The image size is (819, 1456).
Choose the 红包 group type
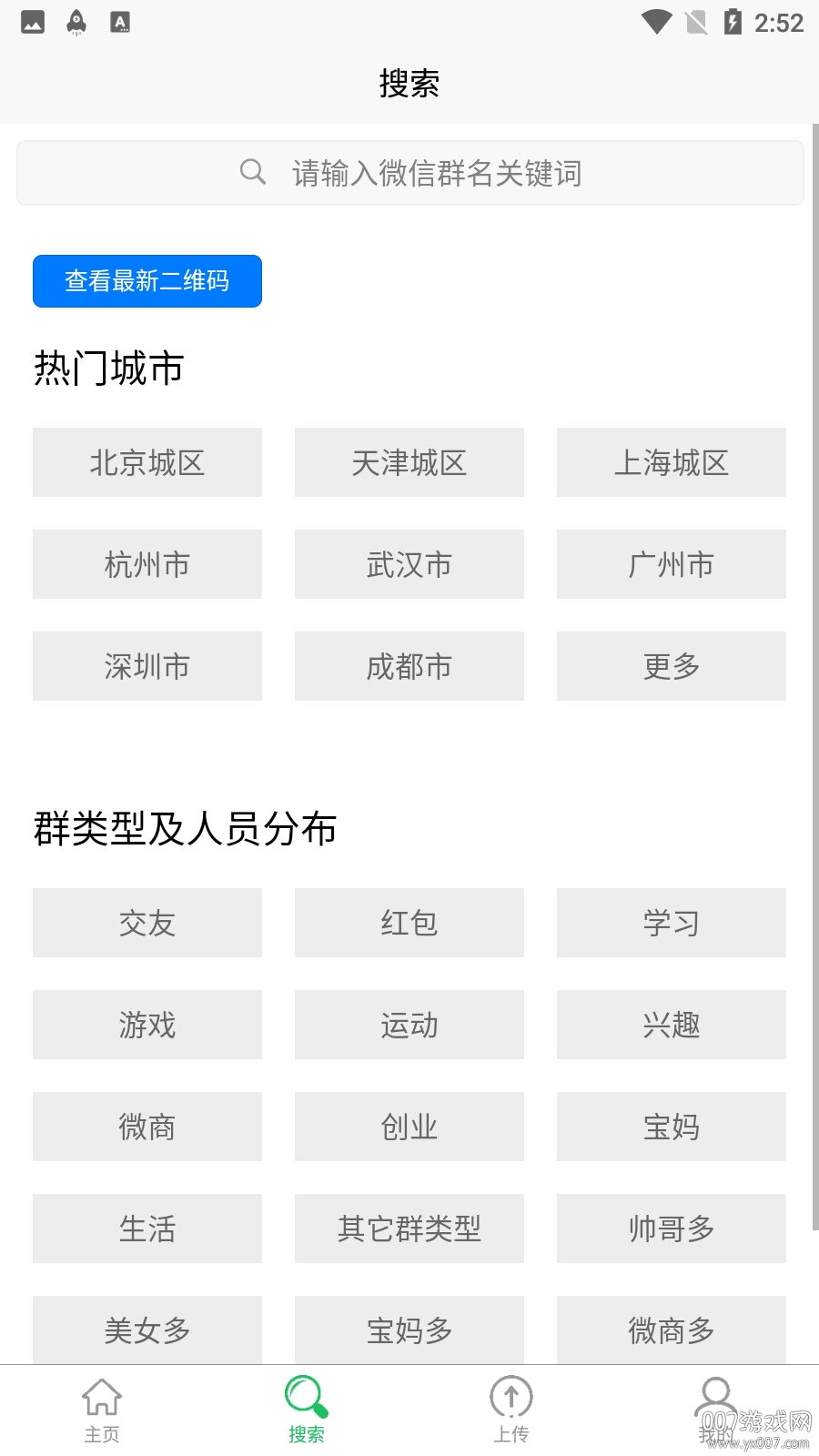(x=409, y=923)
